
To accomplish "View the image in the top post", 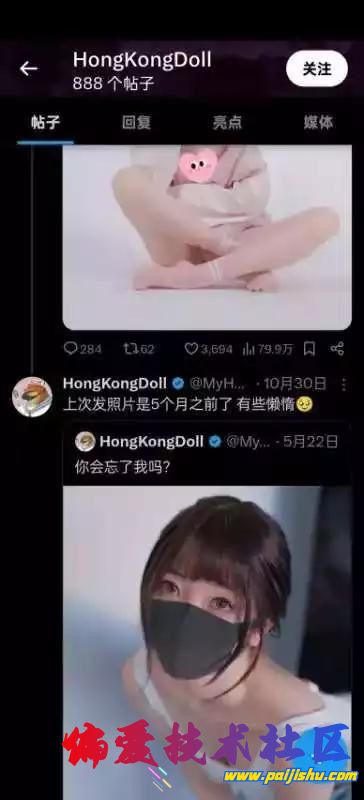I will click(x=207, y=237).
